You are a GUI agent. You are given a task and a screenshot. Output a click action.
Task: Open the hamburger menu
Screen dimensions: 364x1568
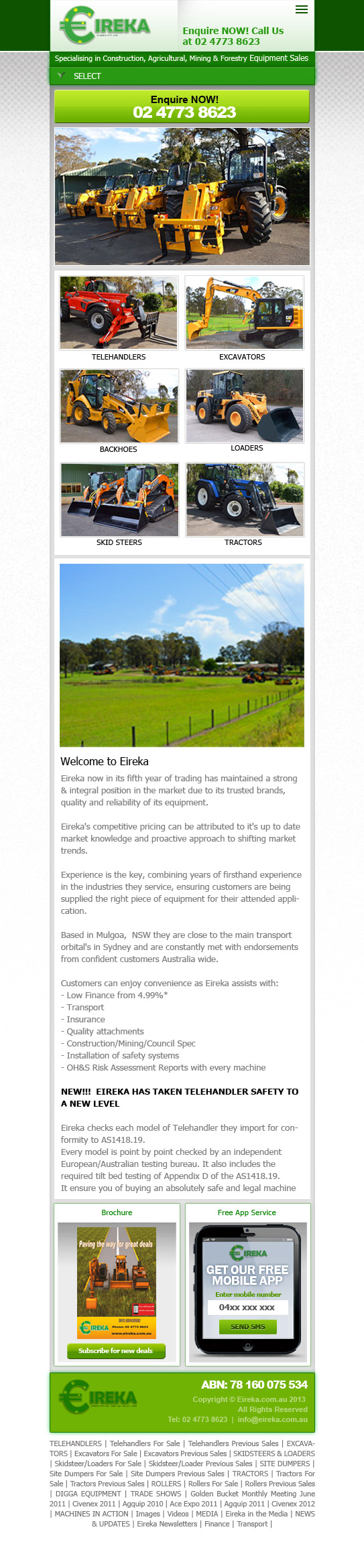coord(302,9)
